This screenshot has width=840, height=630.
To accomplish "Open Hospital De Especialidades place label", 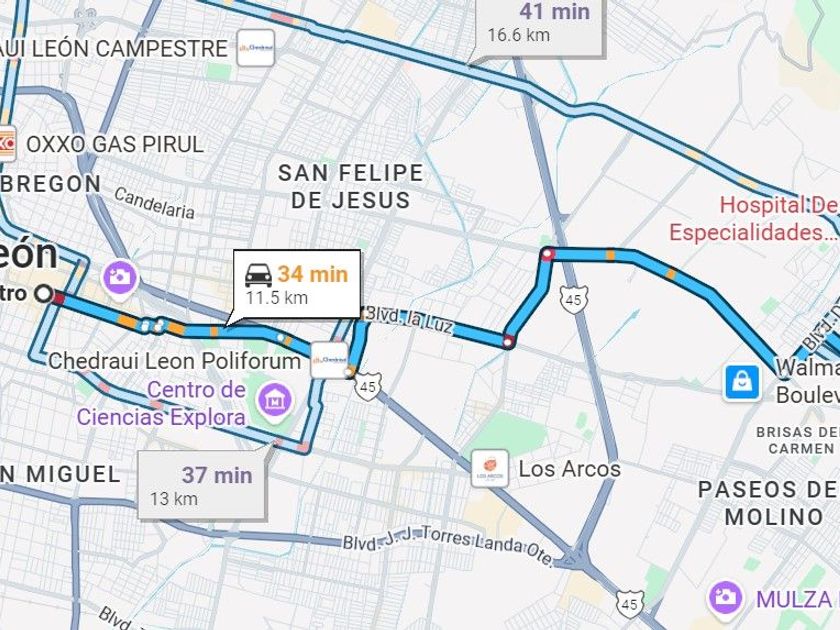I will pos(751,219).
